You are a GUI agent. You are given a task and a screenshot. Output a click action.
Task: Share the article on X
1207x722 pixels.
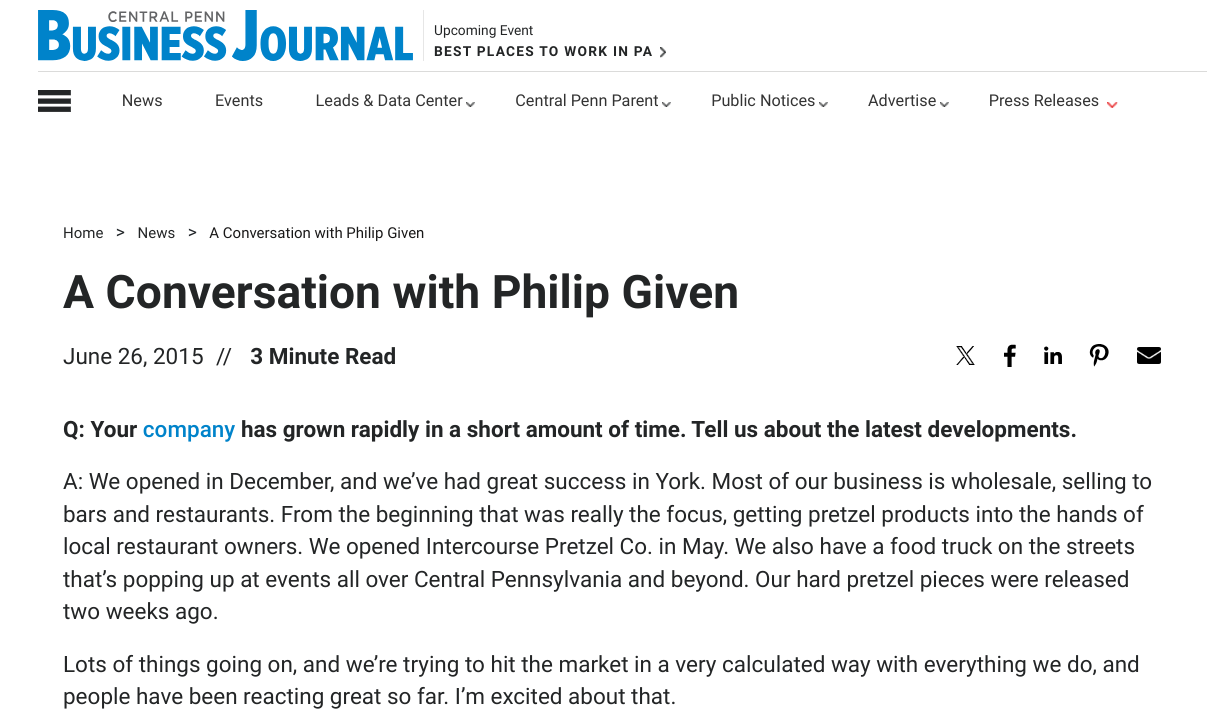(965, 356)
